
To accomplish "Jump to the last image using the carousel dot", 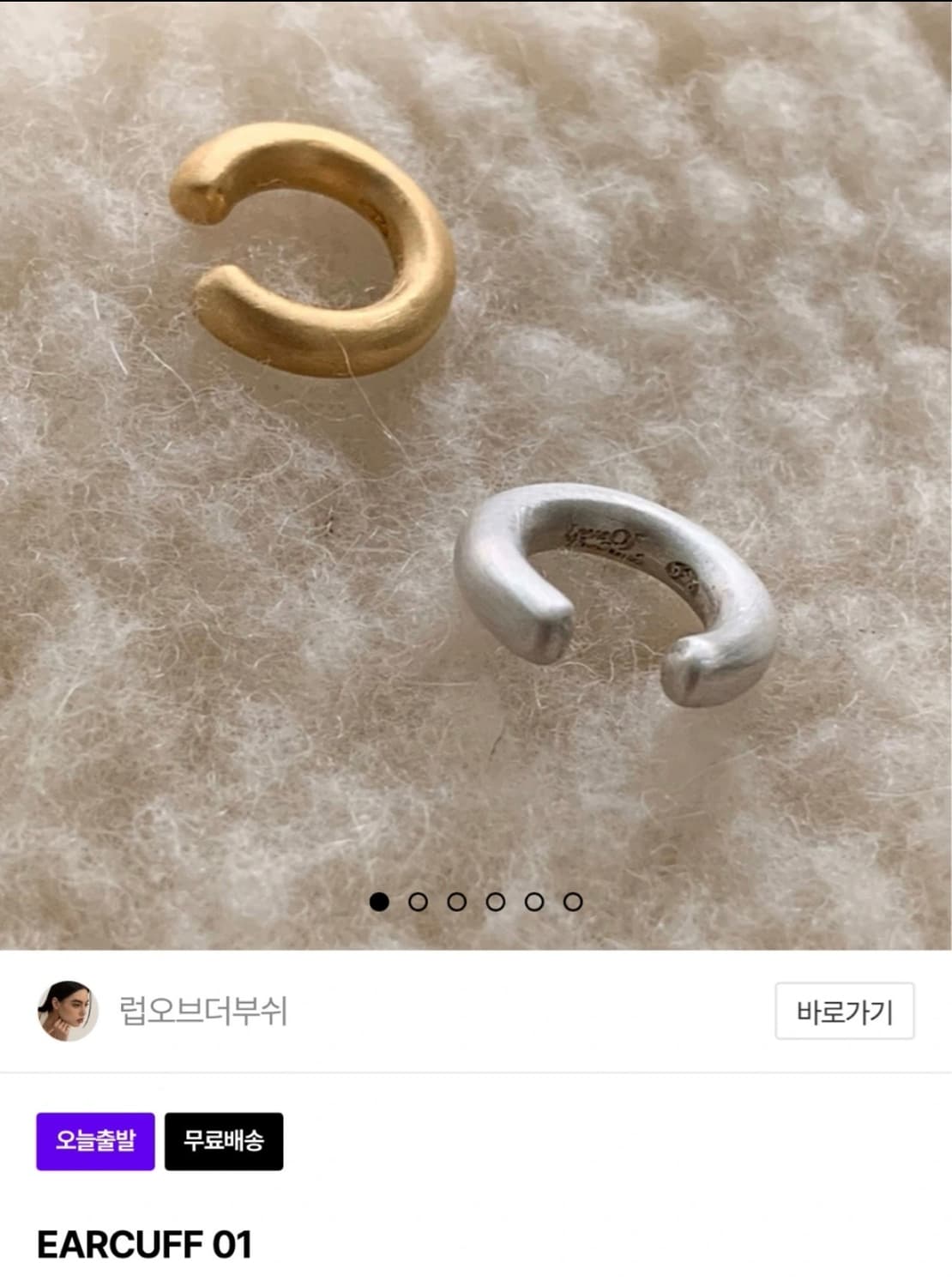I will [571, 901].
